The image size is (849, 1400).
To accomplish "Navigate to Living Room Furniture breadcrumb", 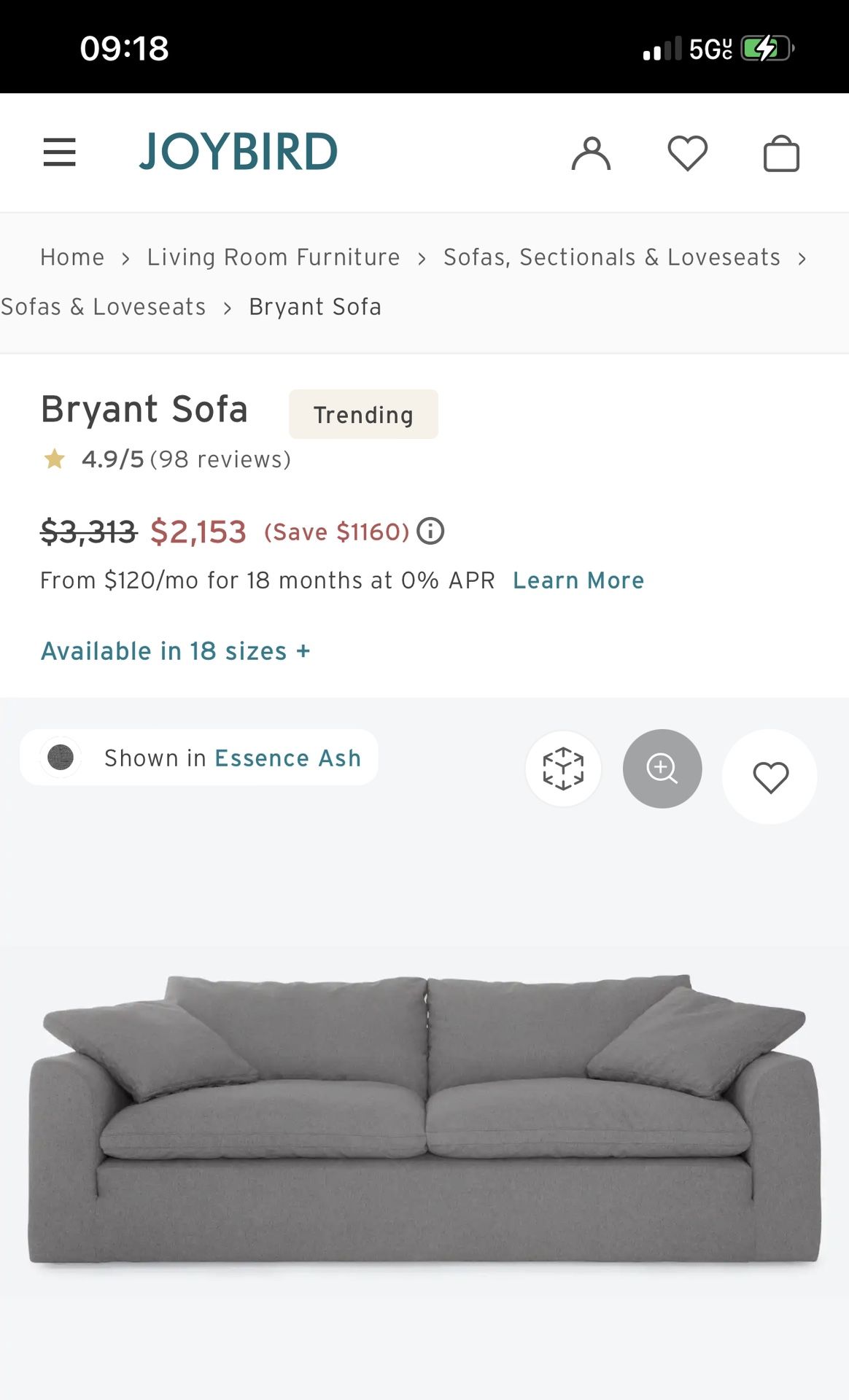I will tap(273, 257).
